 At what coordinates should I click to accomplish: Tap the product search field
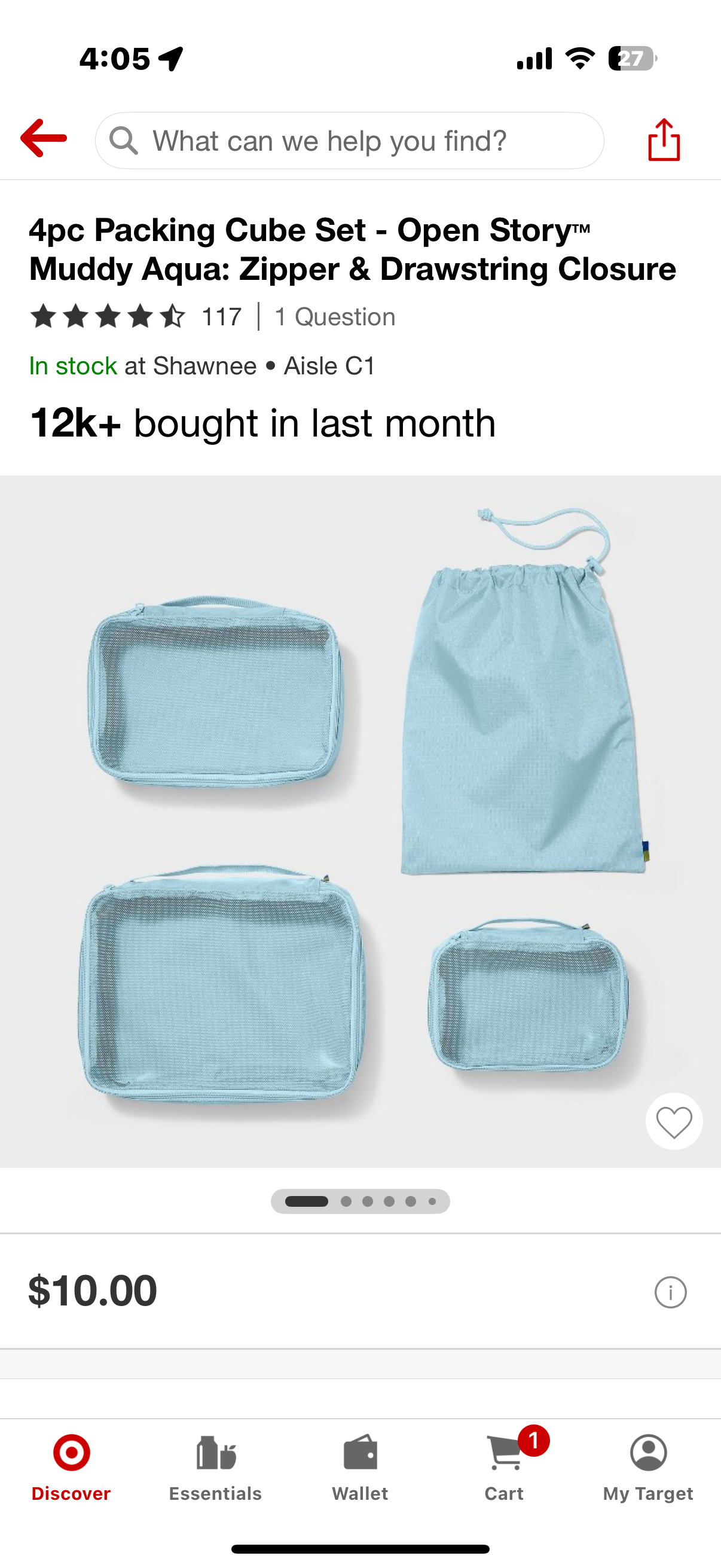coord(349,141)
